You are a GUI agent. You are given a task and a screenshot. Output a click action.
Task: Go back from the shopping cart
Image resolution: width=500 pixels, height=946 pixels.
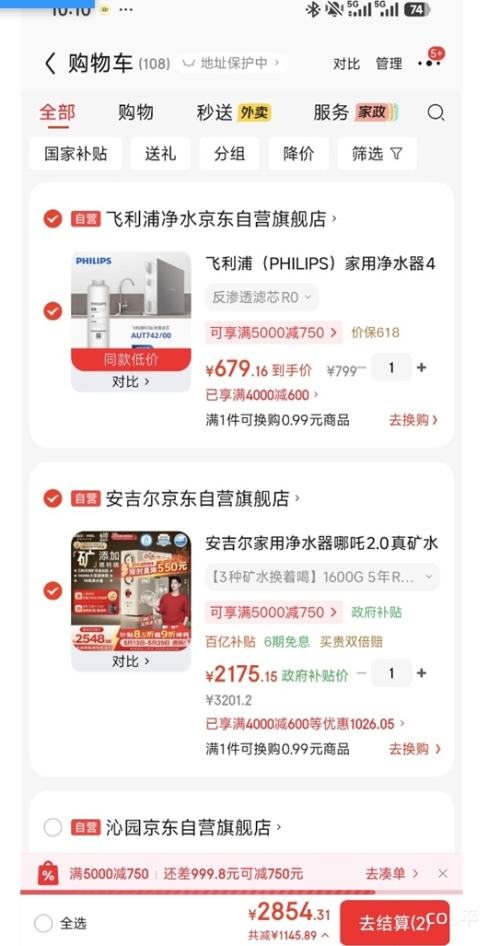[50, 63]
